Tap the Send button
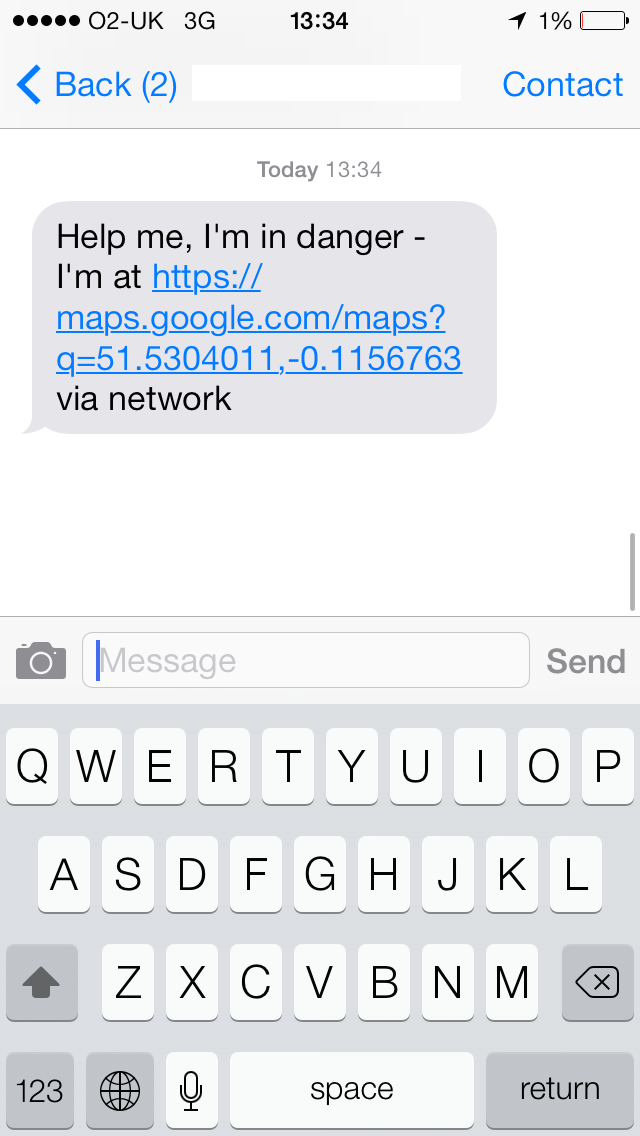The height and width of the screenshot is (1136, 640). [586, 661]
